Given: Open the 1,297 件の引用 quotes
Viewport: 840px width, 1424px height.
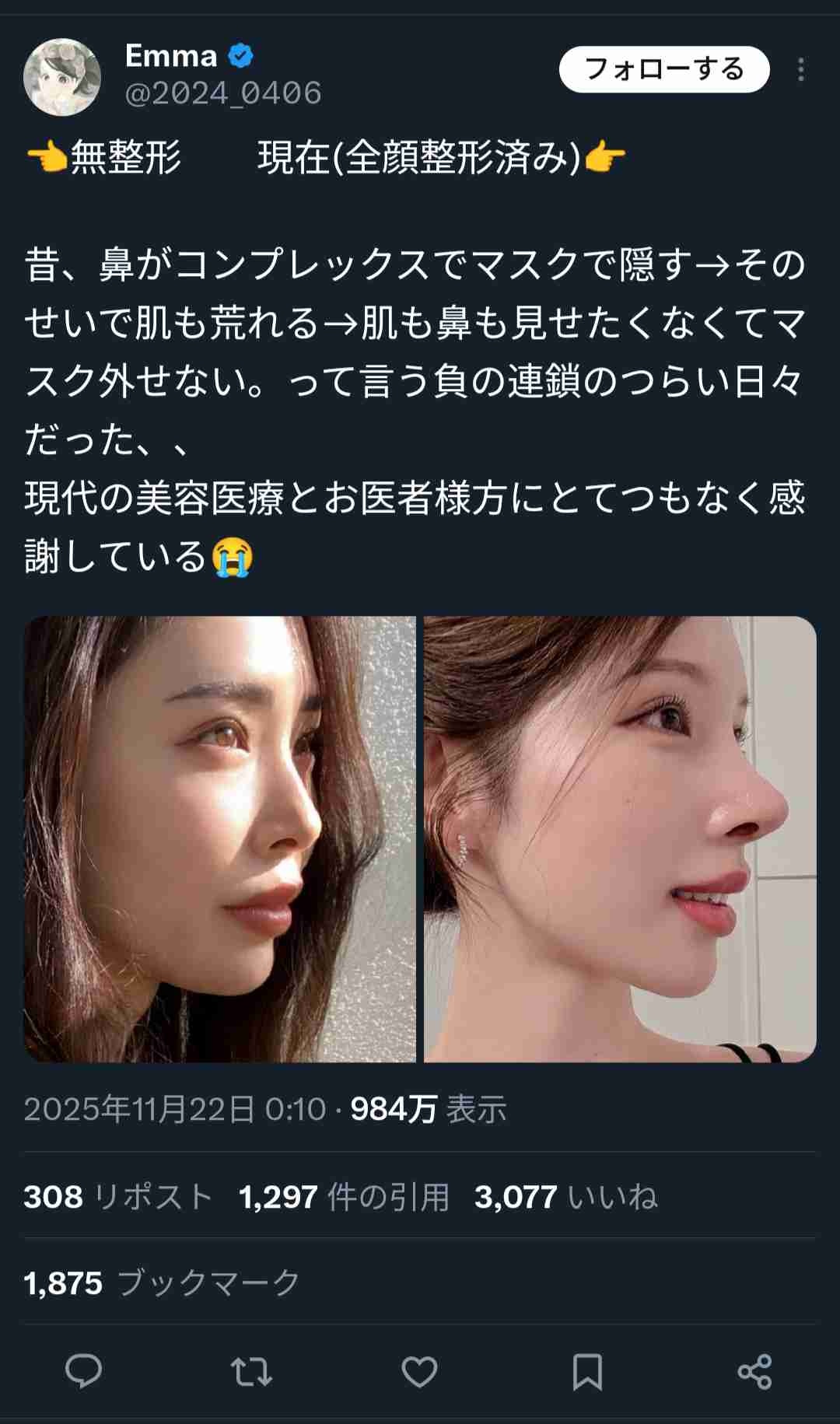Looking at the screenshot, I should point(344,1197).
